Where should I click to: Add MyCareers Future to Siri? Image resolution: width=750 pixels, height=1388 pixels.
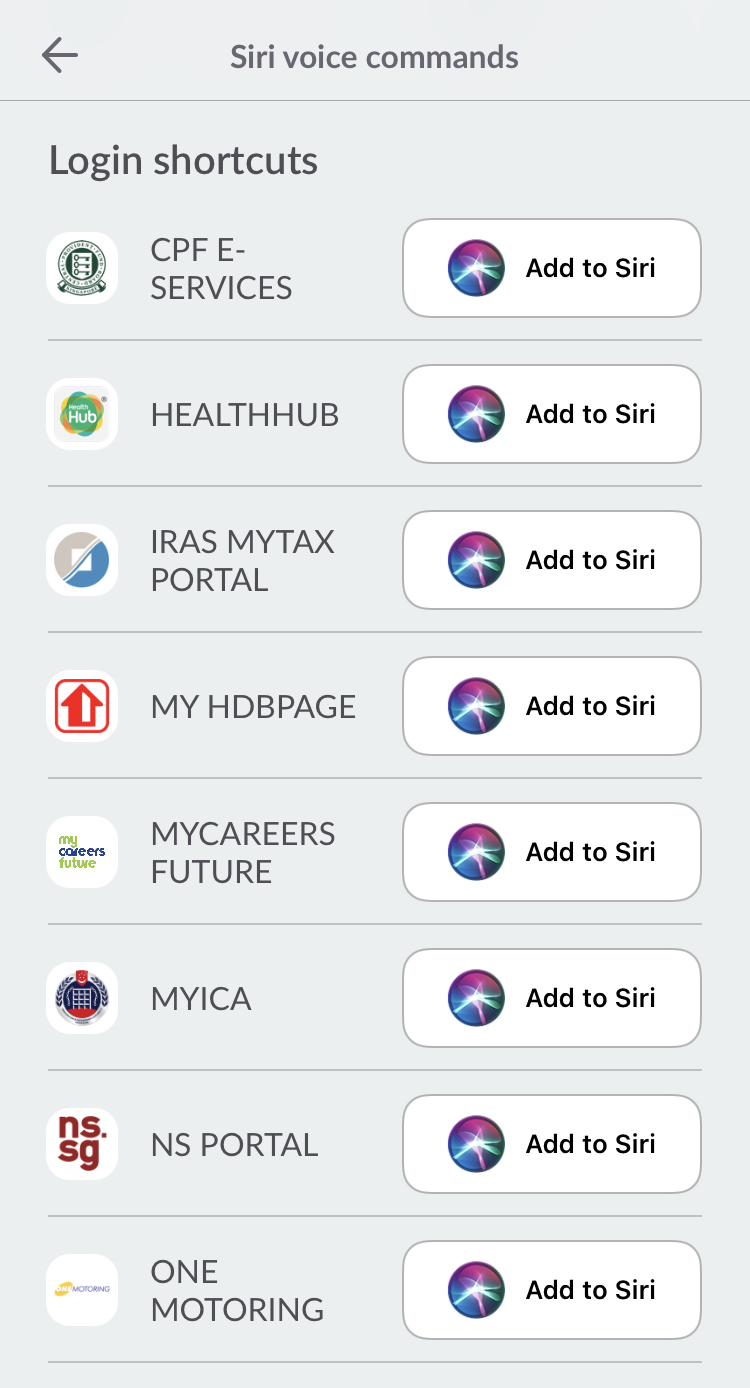(x=552, y=852)
